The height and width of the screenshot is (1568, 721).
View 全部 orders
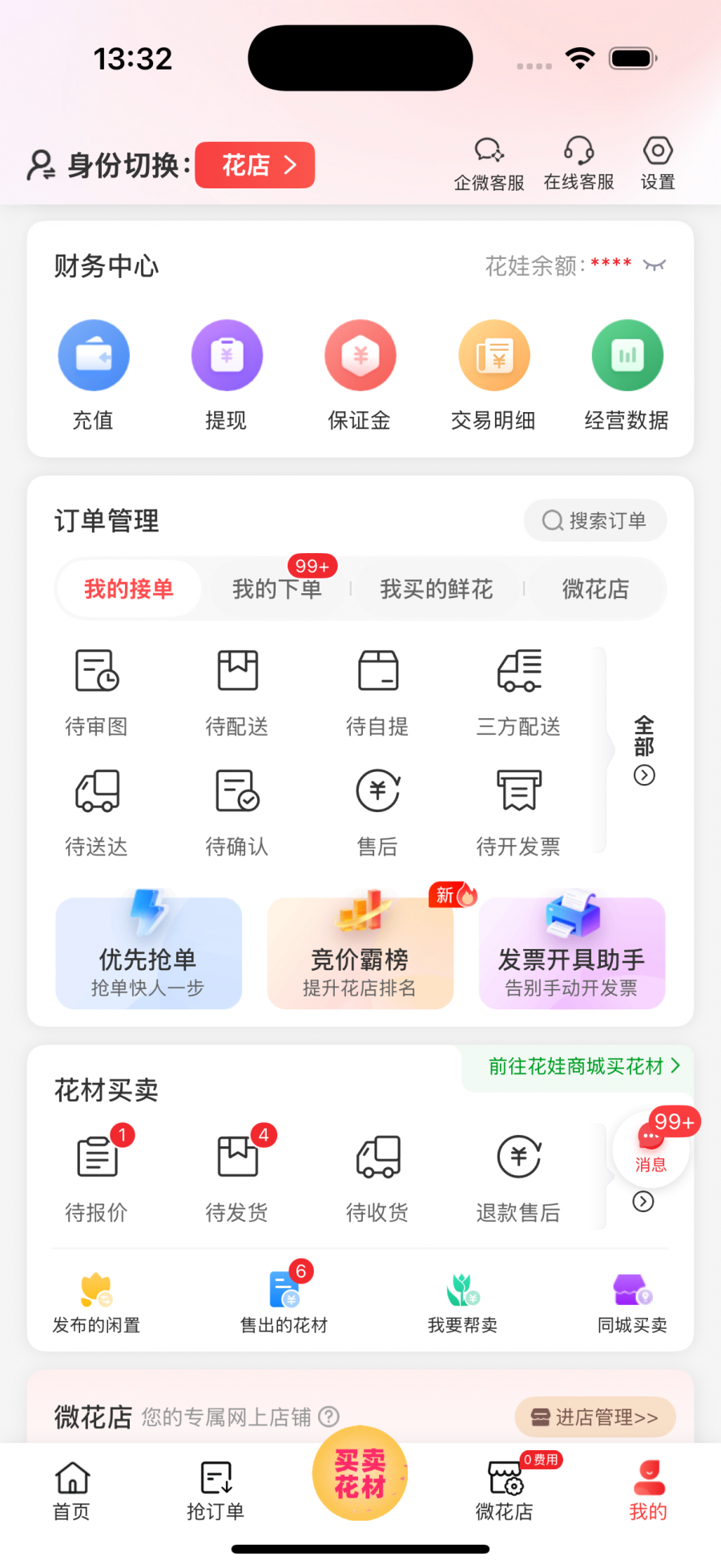644,750
